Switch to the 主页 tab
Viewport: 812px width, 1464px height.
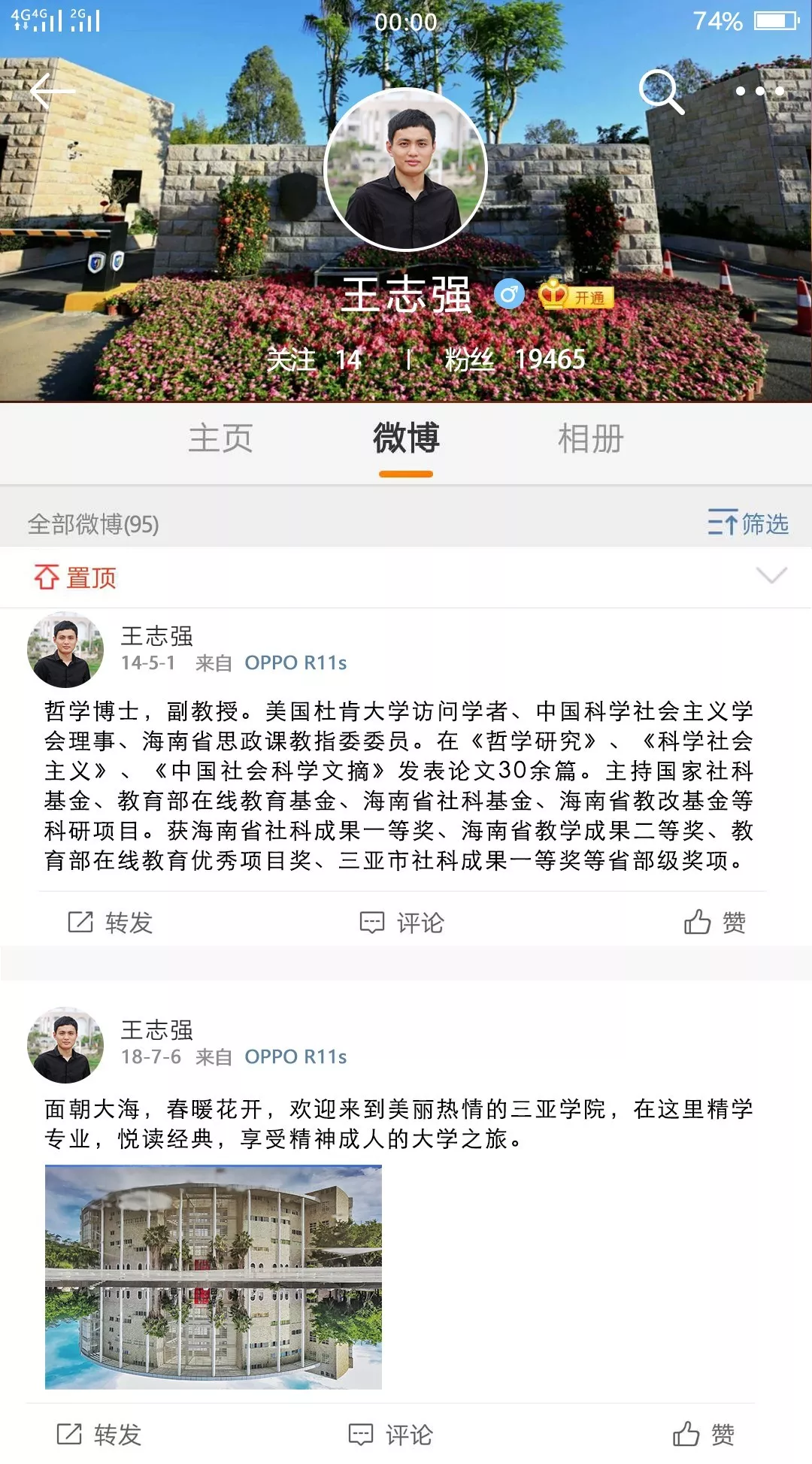point(220,438)
